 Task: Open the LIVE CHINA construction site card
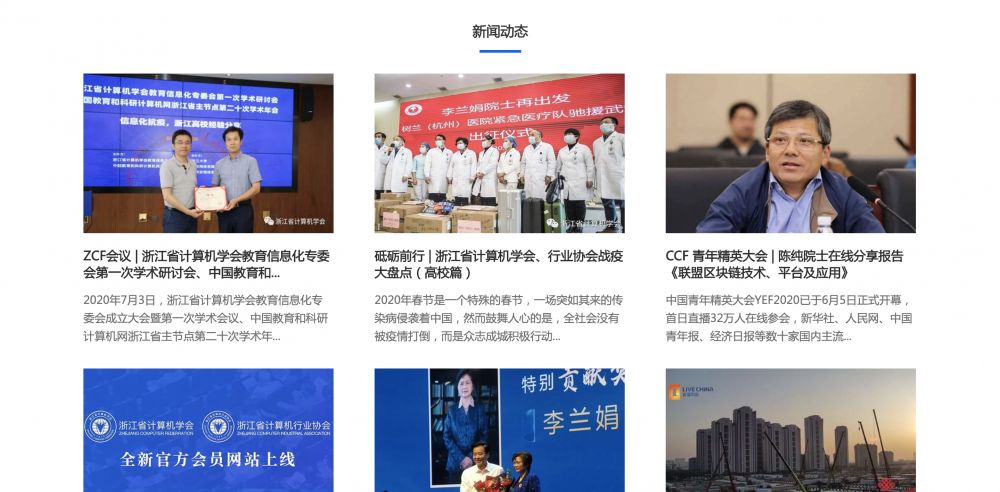tap(790, 430)
